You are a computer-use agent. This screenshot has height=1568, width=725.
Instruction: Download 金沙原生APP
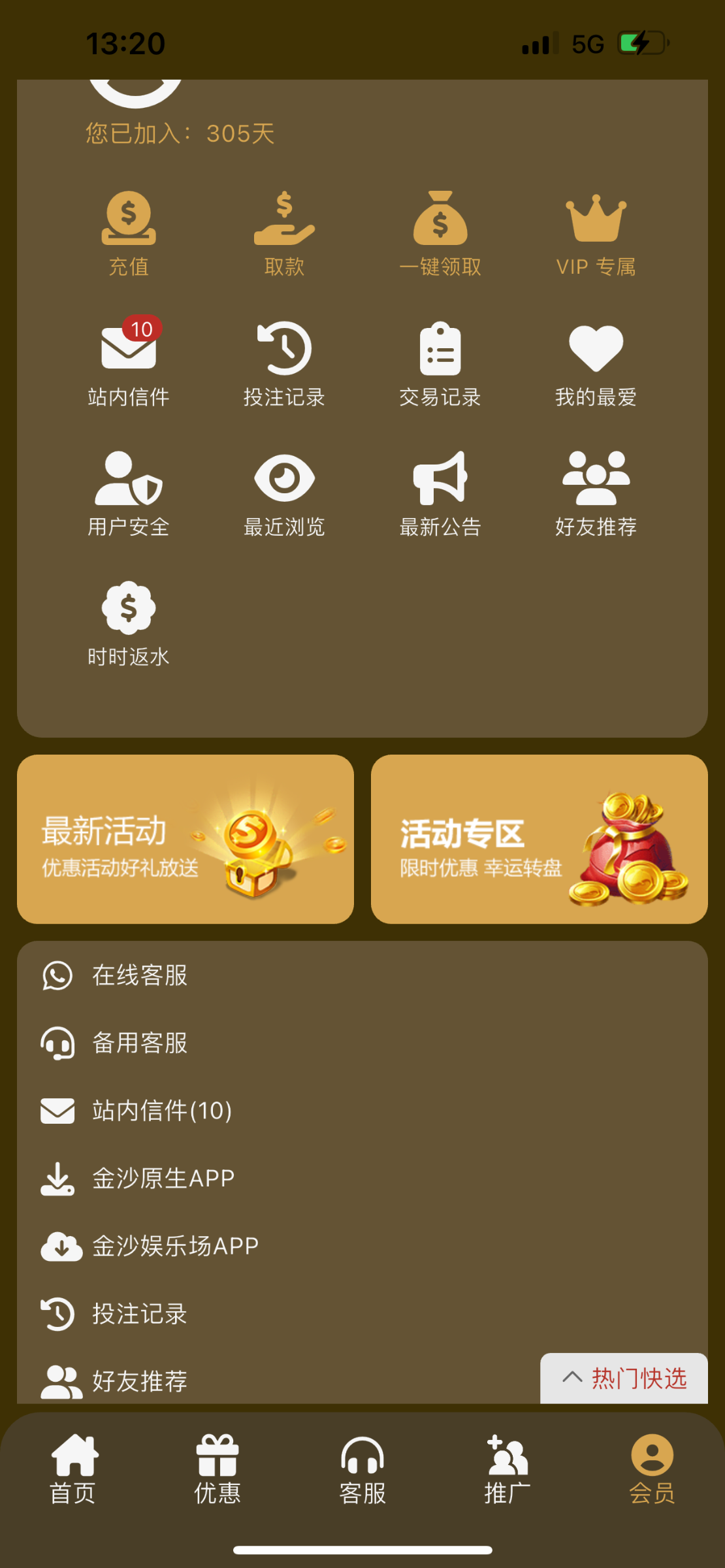pyautogui.click(x=163, y=1177)
